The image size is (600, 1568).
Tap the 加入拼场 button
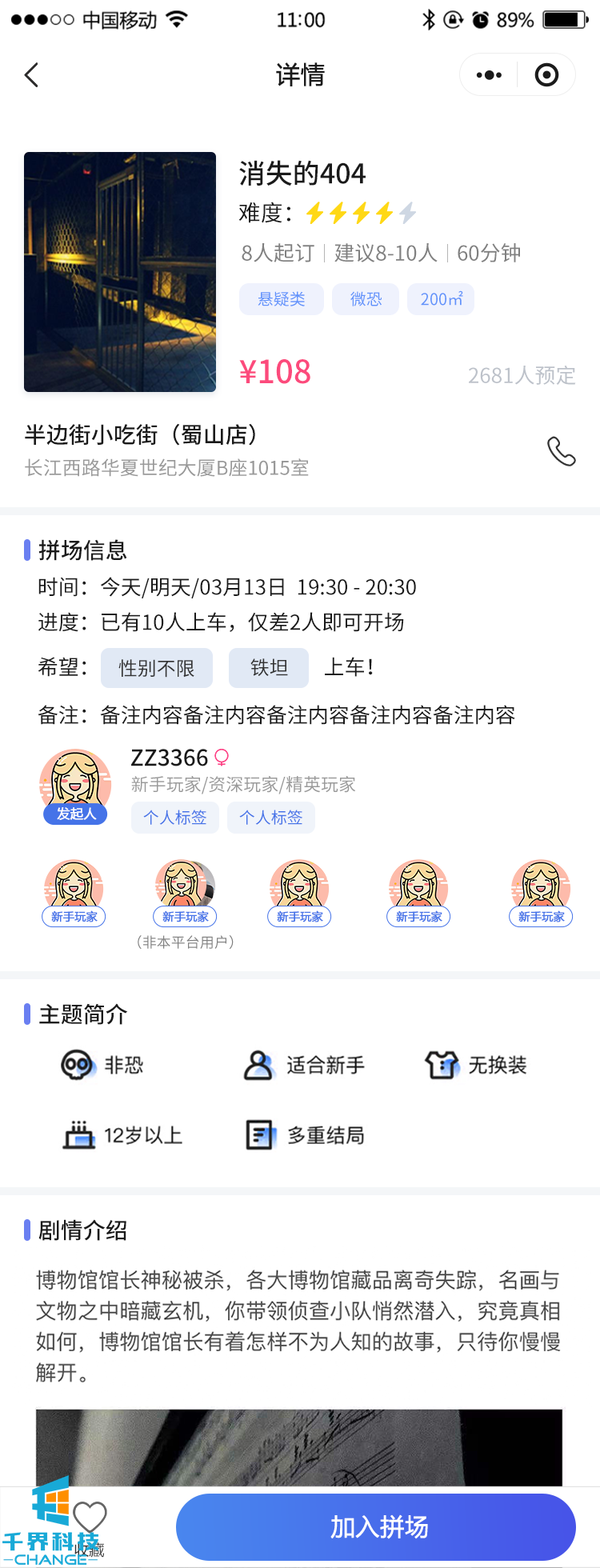tap(376, 1526)
